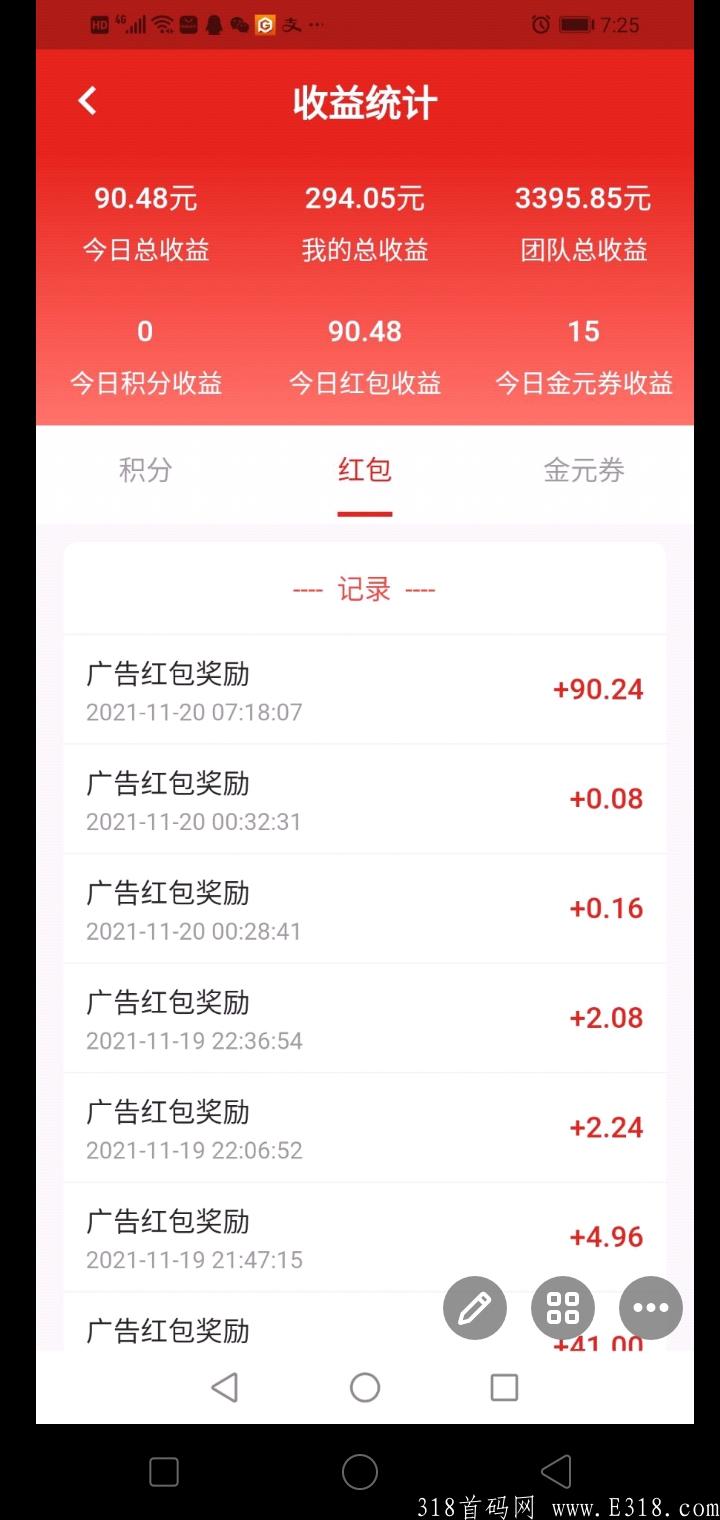Tap the circular home navigation key
Viewport: 720px width, 1520px height.
(x=364, y=1387)
